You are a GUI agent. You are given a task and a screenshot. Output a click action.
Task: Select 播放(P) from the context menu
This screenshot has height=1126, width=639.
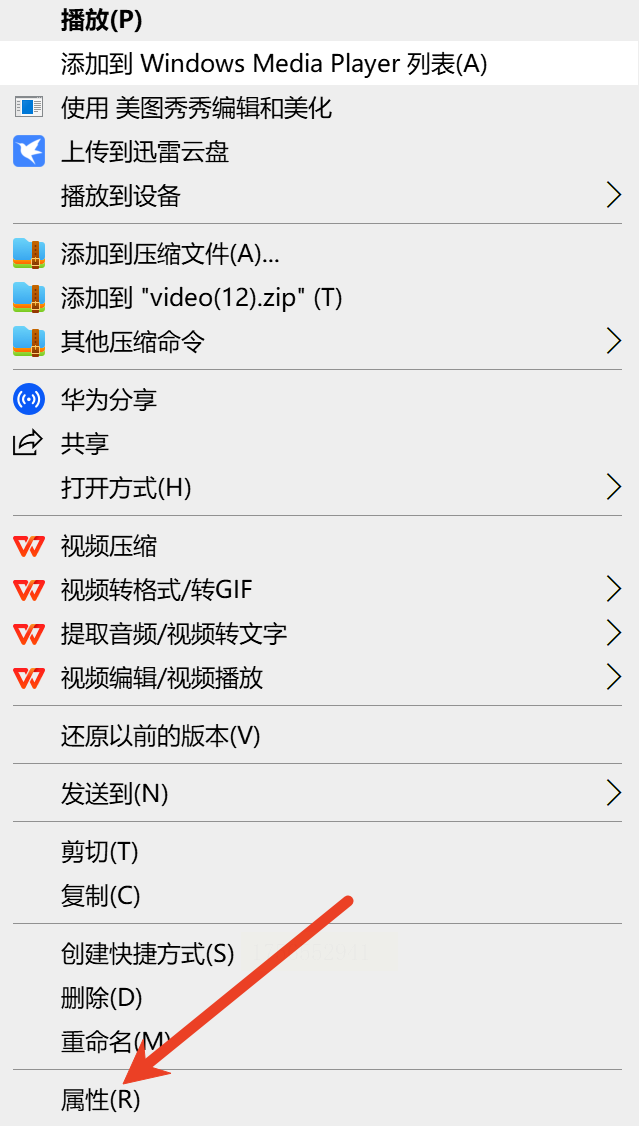[101, 19]
